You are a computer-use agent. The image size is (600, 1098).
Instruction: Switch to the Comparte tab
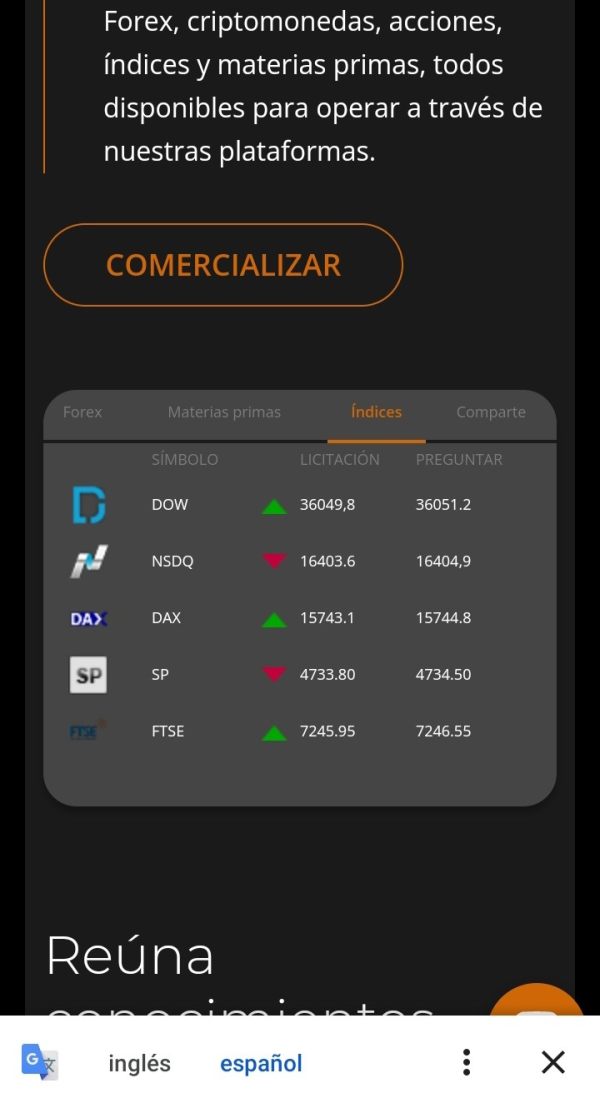click(x=491, y=412)
